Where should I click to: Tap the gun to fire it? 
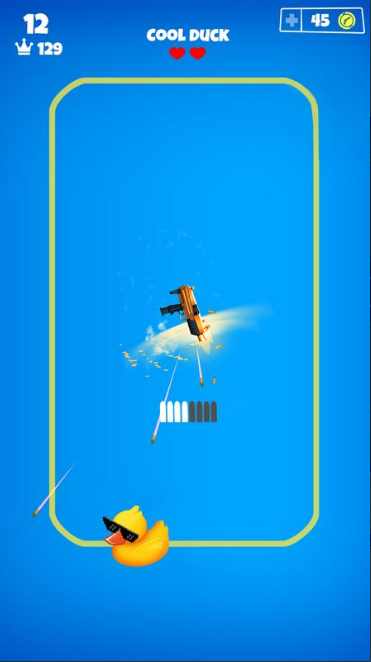(185, 312)
